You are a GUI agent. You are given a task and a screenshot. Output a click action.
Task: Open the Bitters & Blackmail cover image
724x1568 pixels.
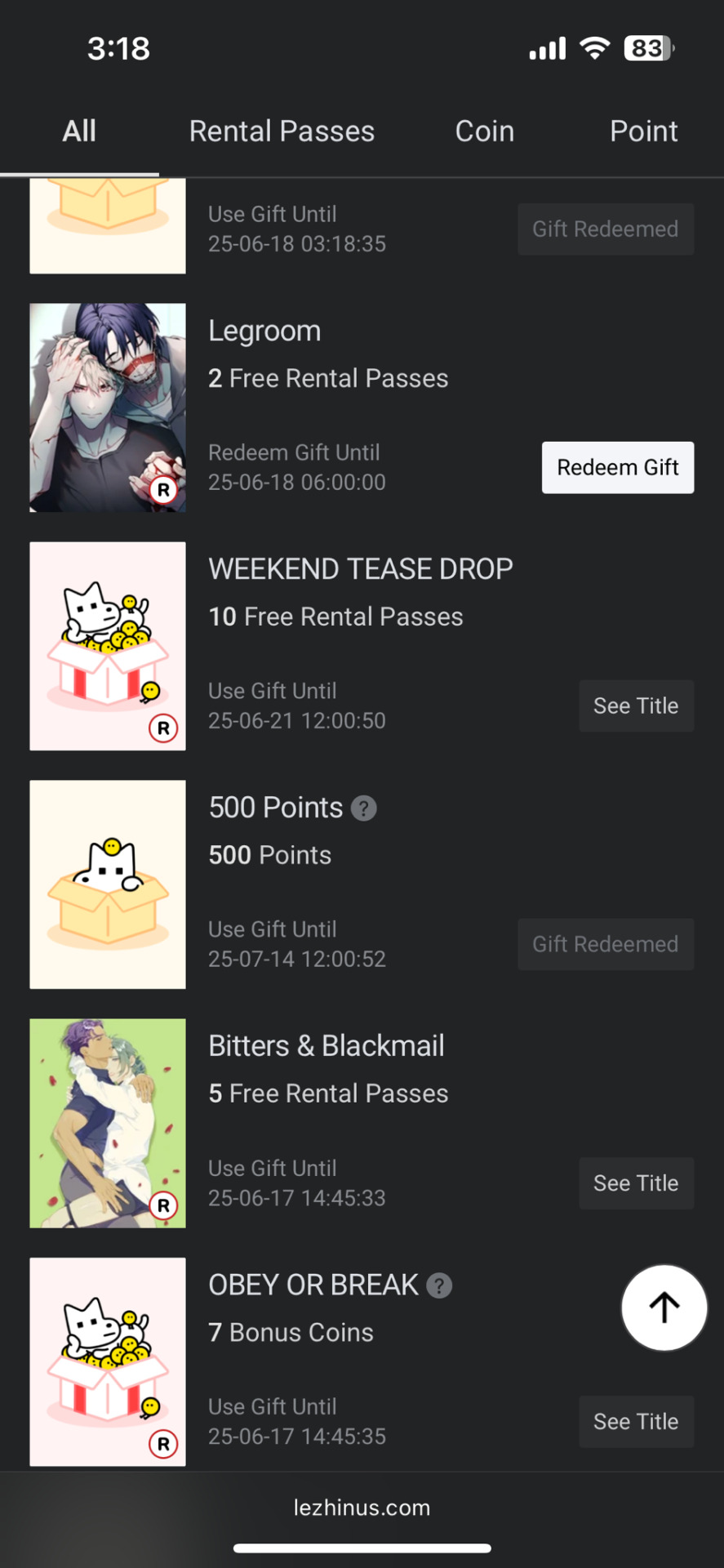point(108,1123)
